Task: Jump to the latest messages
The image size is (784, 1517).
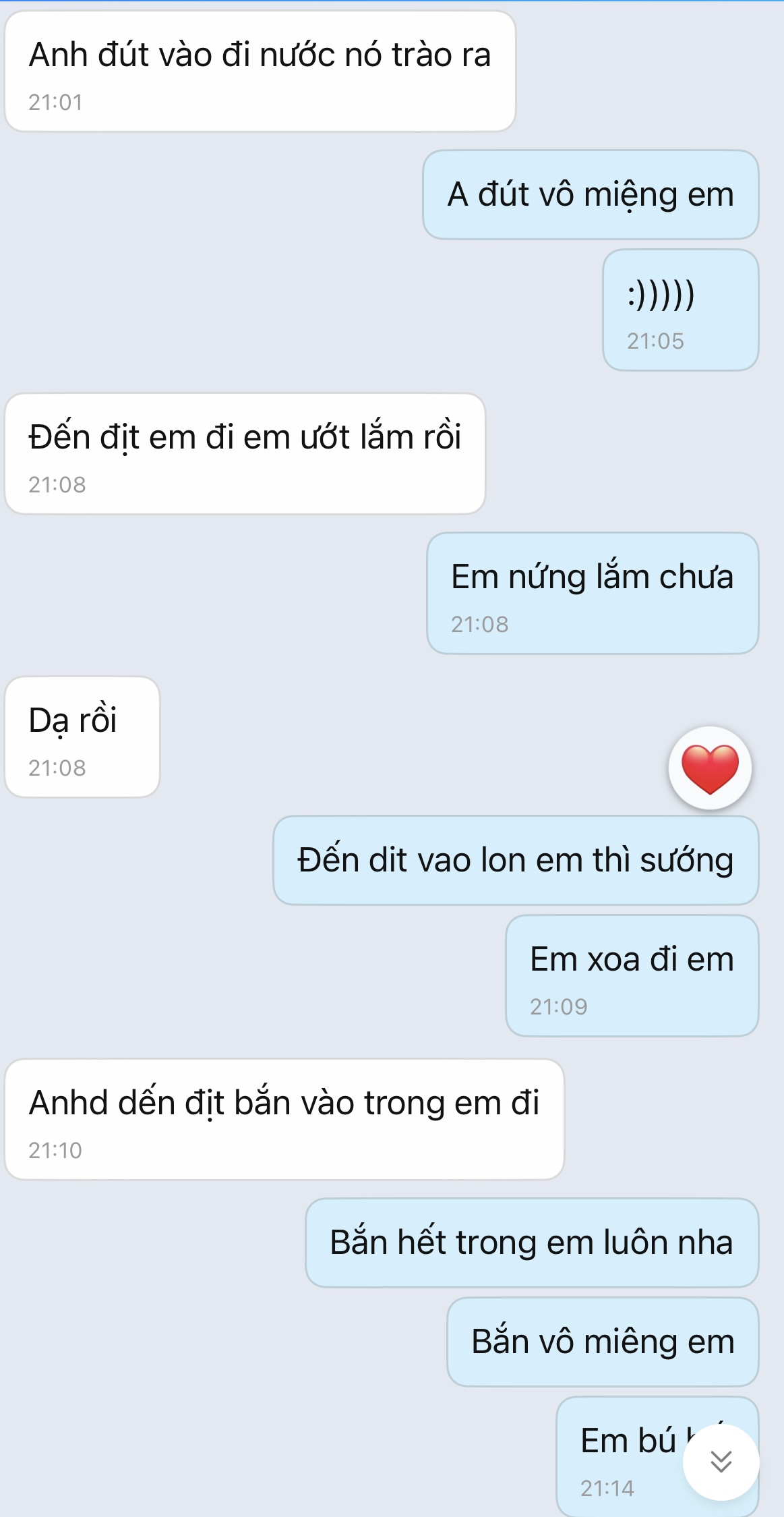Action: (721, 1462)
